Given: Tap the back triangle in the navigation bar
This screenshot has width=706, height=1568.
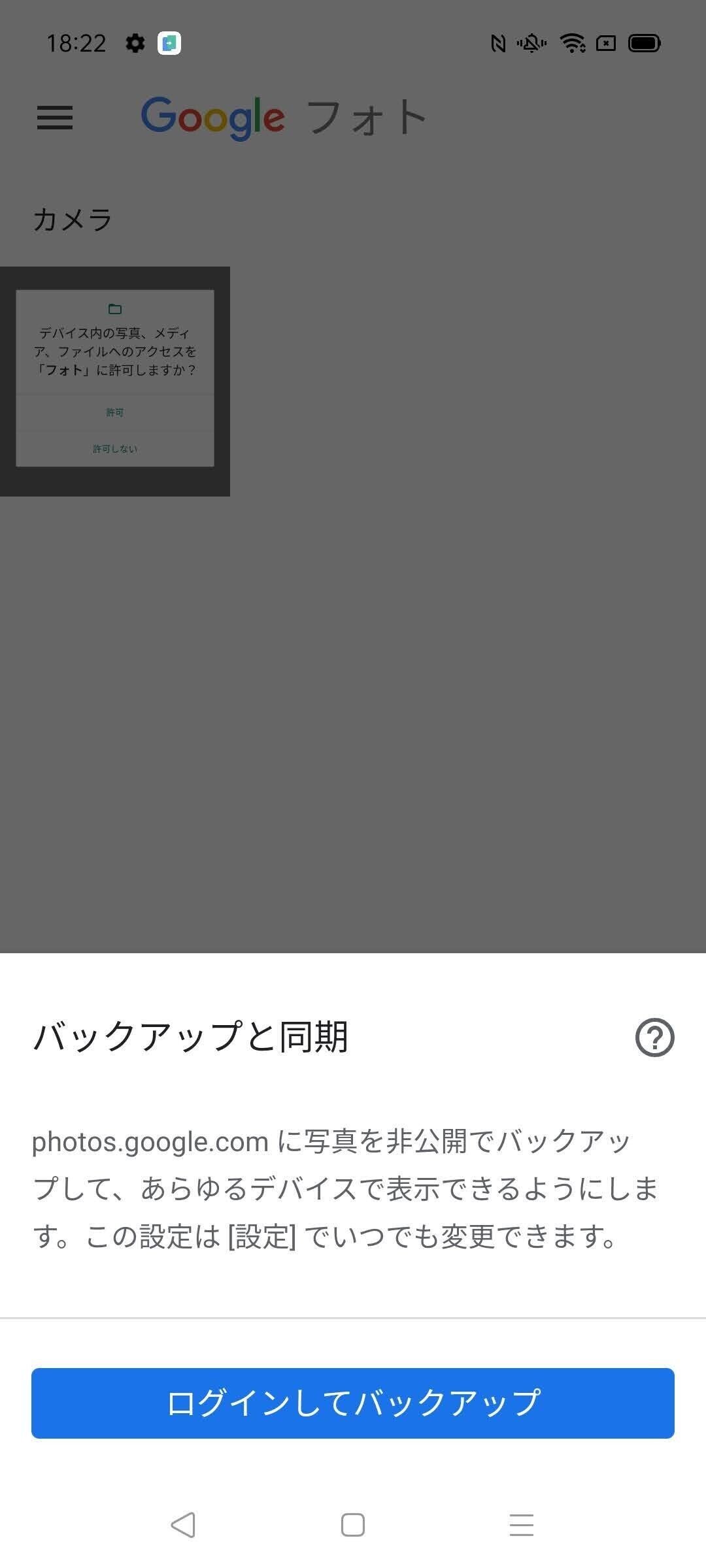Looking at the screenshot, I should (184, 1526).
